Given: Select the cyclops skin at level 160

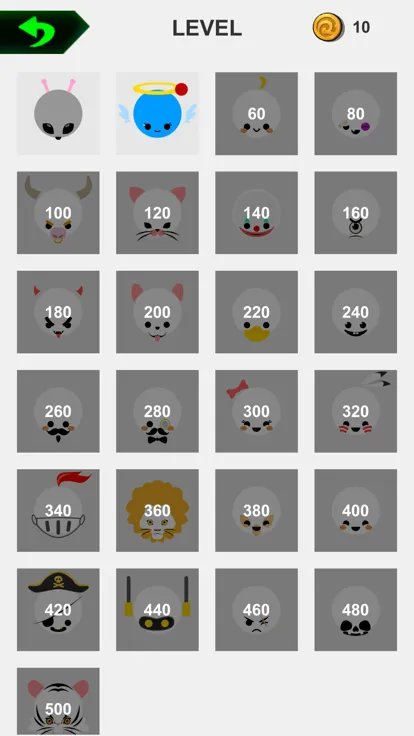Looking at the screenshot, I should click(x=355, y=213).
